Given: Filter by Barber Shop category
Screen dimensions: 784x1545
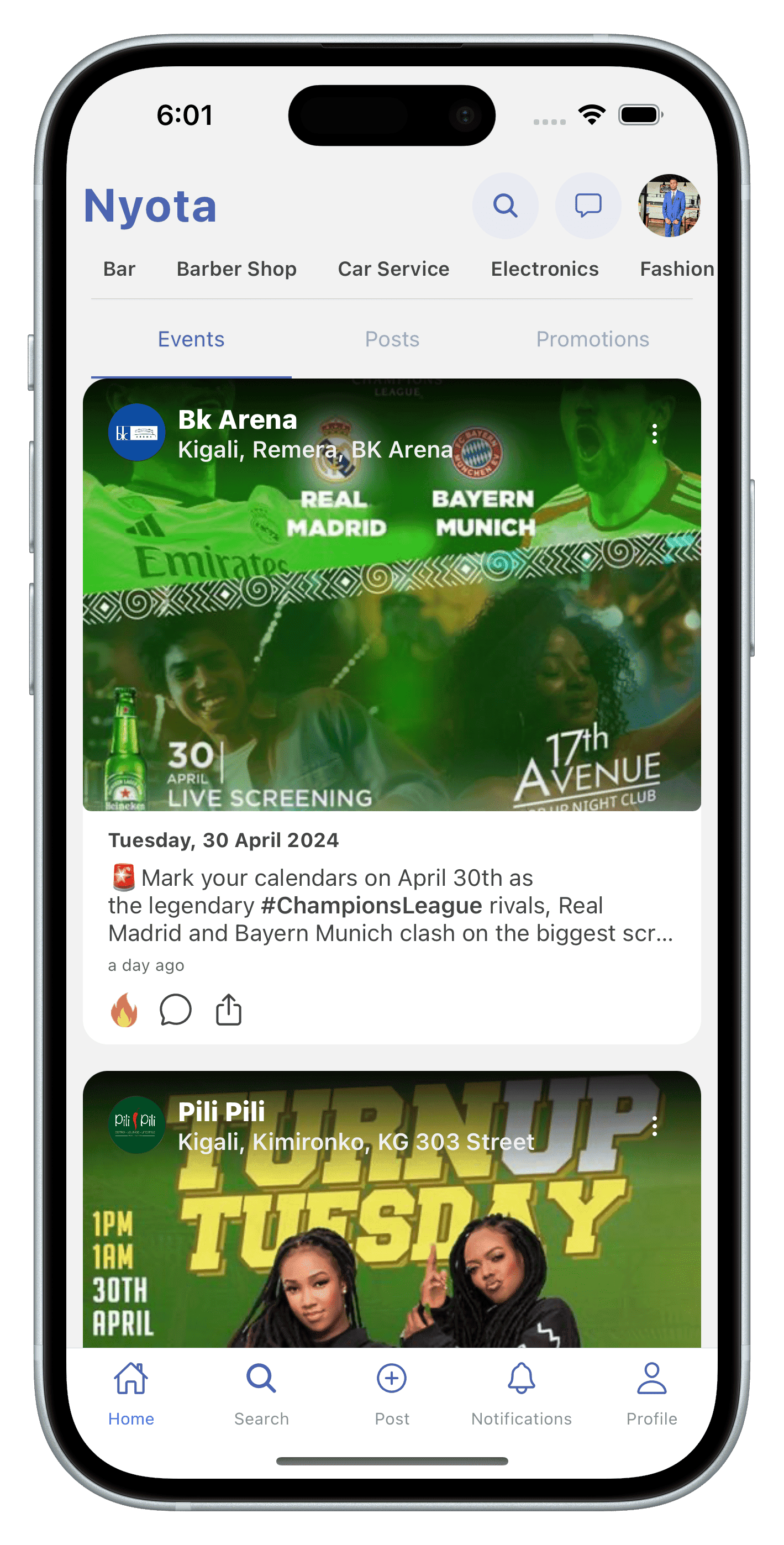Looking at the screenshot, I should 236,269.
